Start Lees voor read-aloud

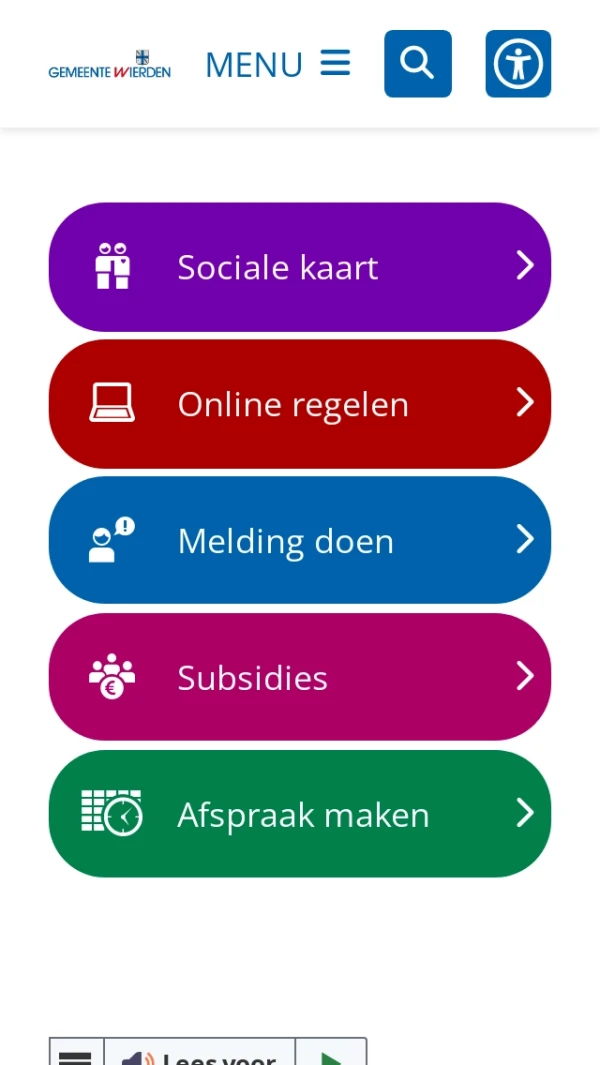click(200, 1055)
